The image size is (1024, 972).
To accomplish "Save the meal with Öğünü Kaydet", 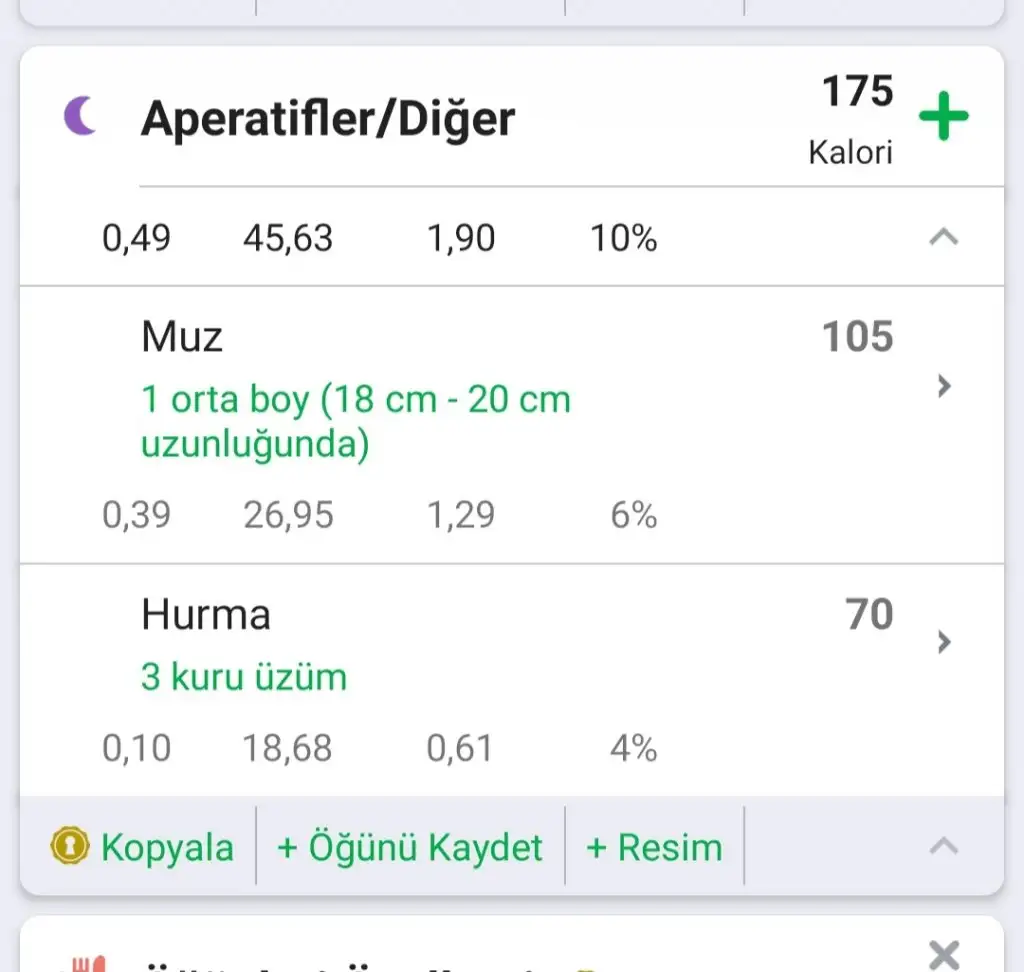I will (410, 848).
